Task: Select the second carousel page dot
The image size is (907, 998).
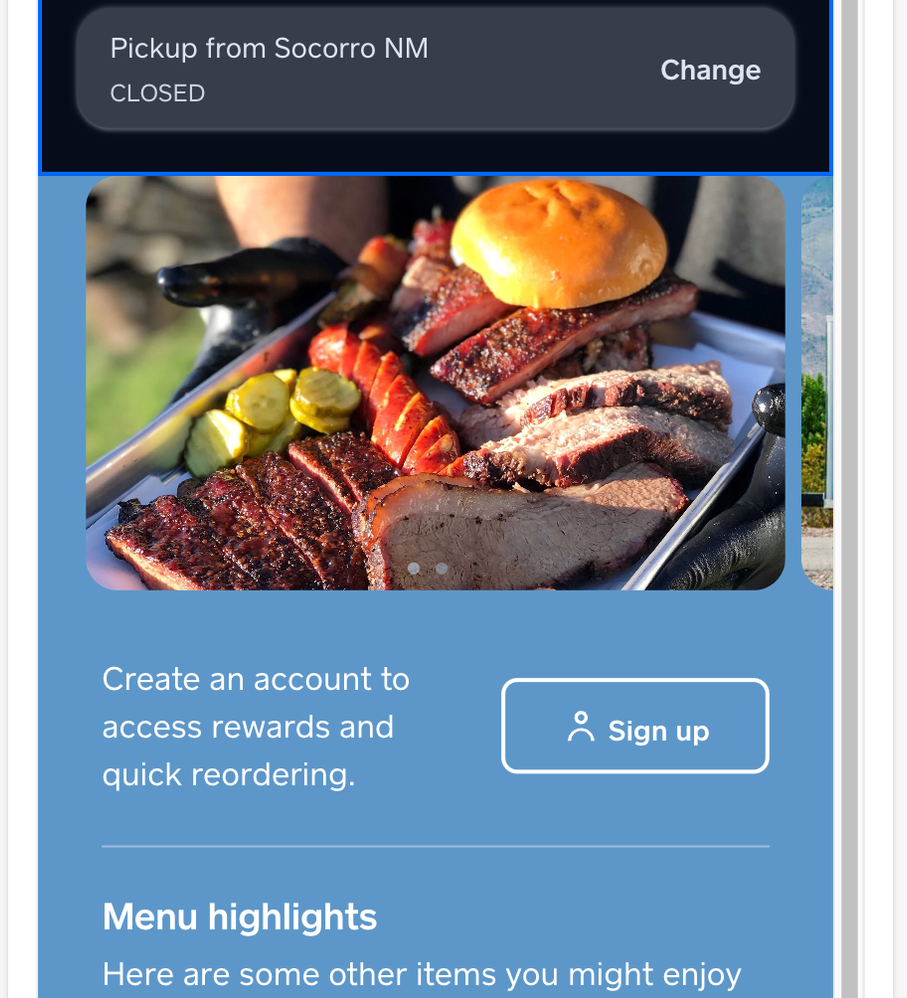Action: (442, 569)
